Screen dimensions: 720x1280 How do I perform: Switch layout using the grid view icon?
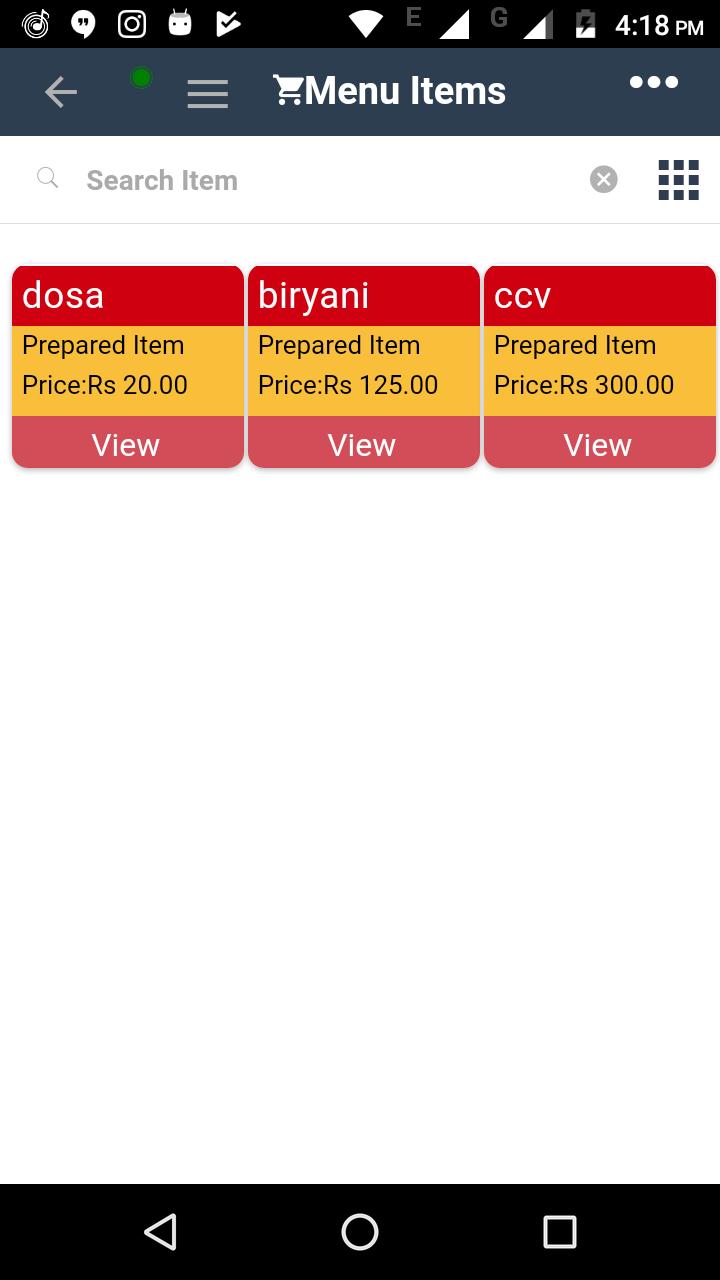(x=678, y=180)
